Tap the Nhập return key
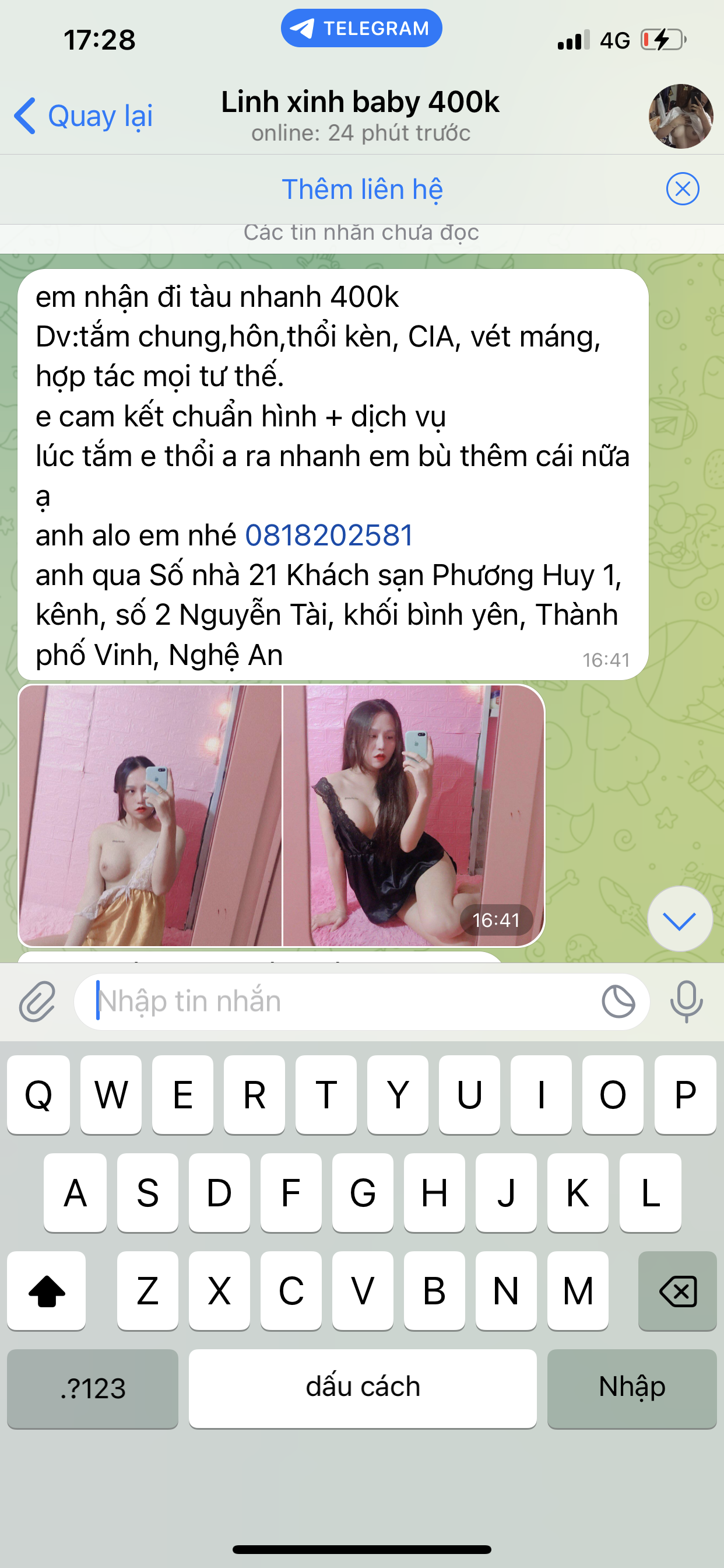The height and width of the screenshot is (1568, 724). pos(631,1388)
